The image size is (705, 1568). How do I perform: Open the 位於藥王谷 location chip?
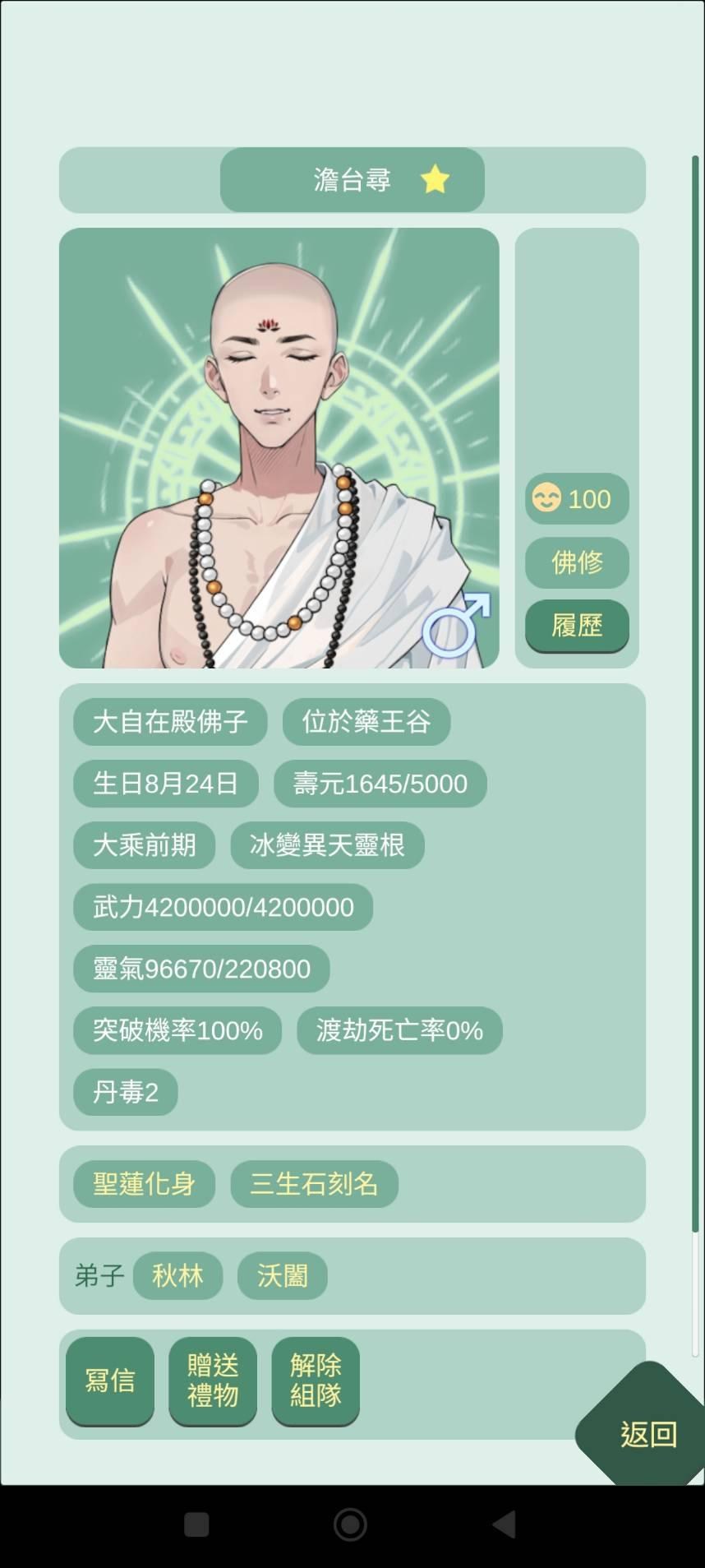click(x=366, y=722)
